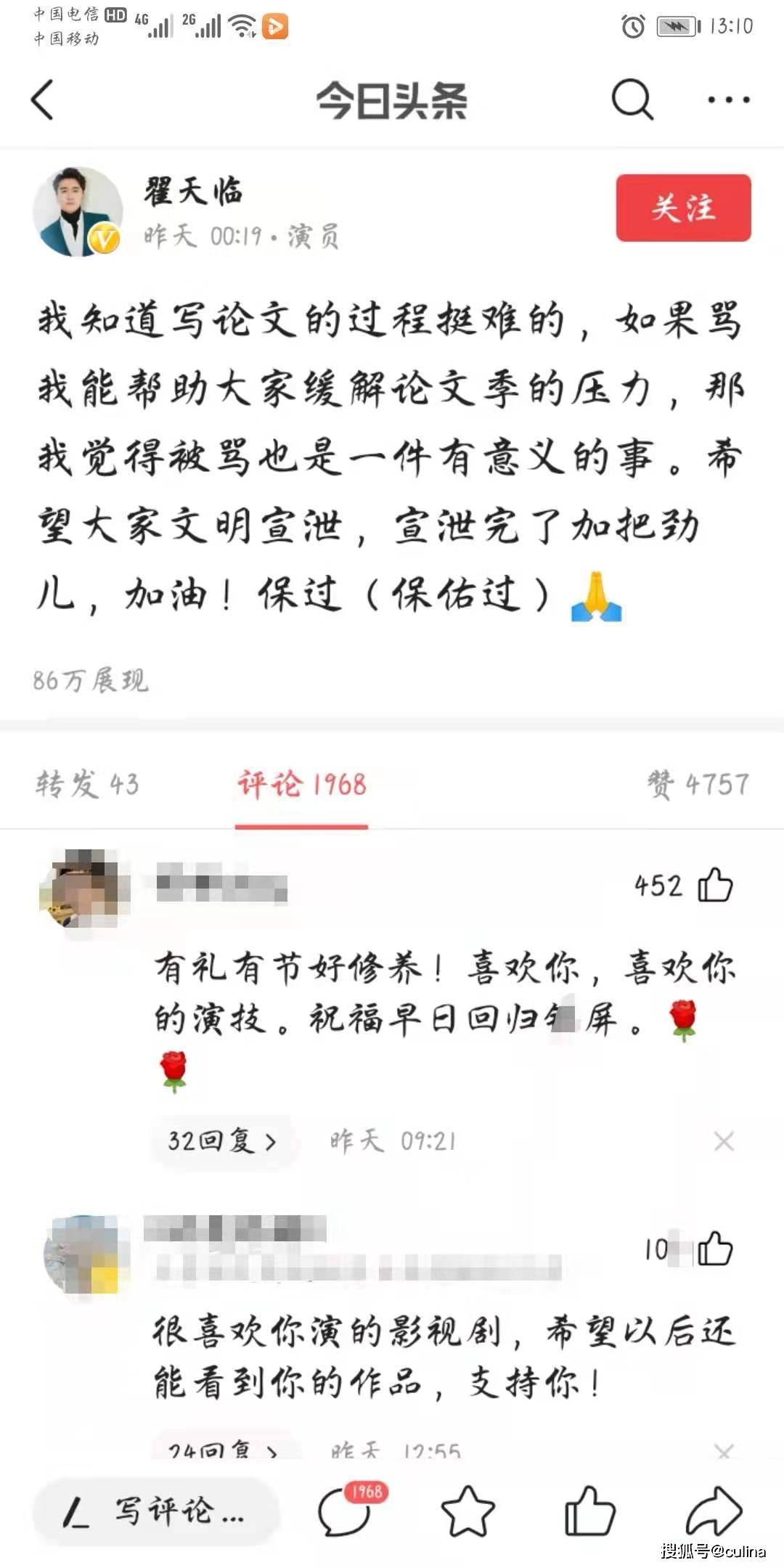This screenshot has height=1568, width=784.
Task: Like the comment about 影视剧
Action: (714, 1249)
